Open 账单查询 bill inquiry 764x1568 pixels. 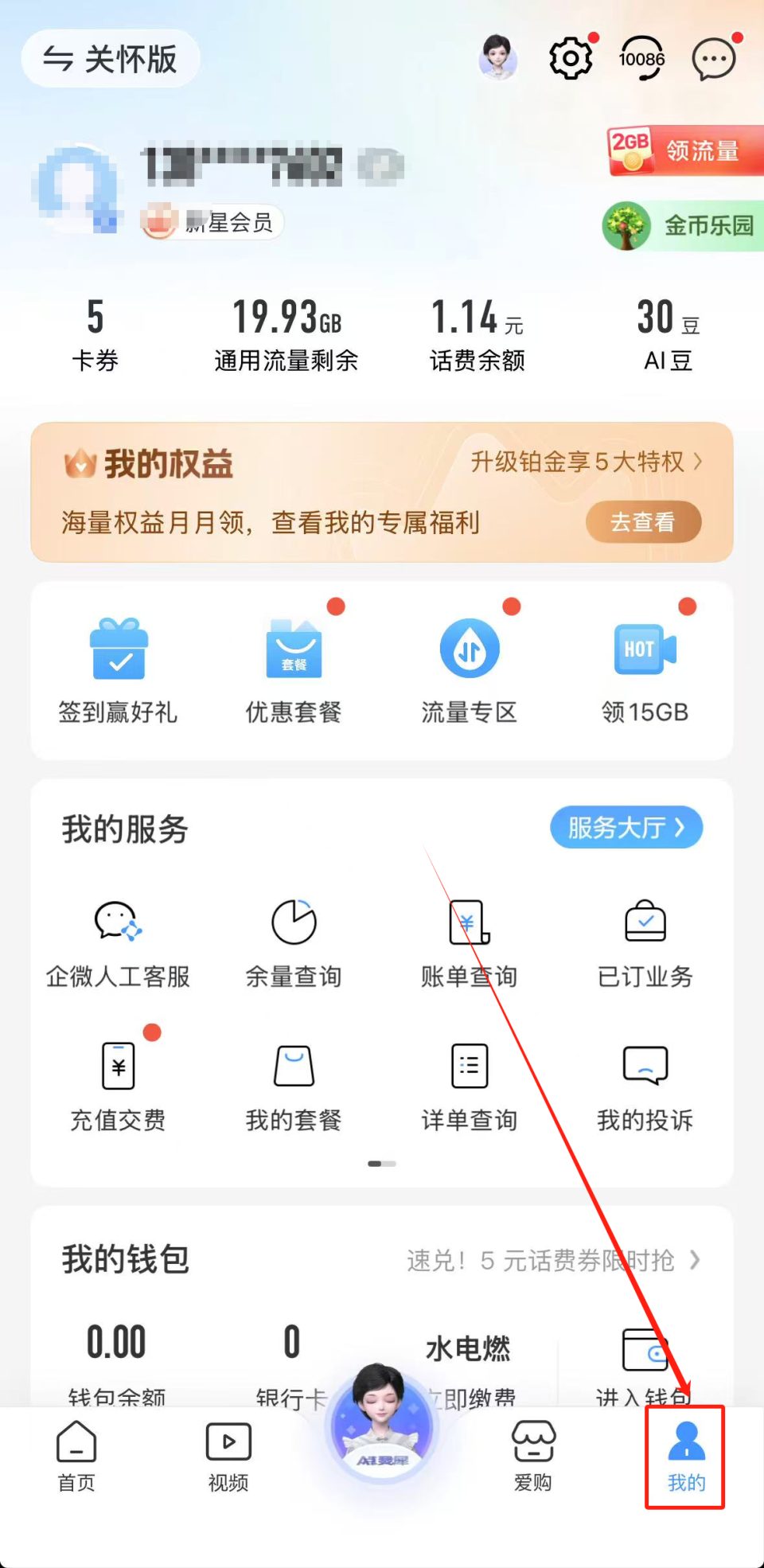(x=469, y=943)
